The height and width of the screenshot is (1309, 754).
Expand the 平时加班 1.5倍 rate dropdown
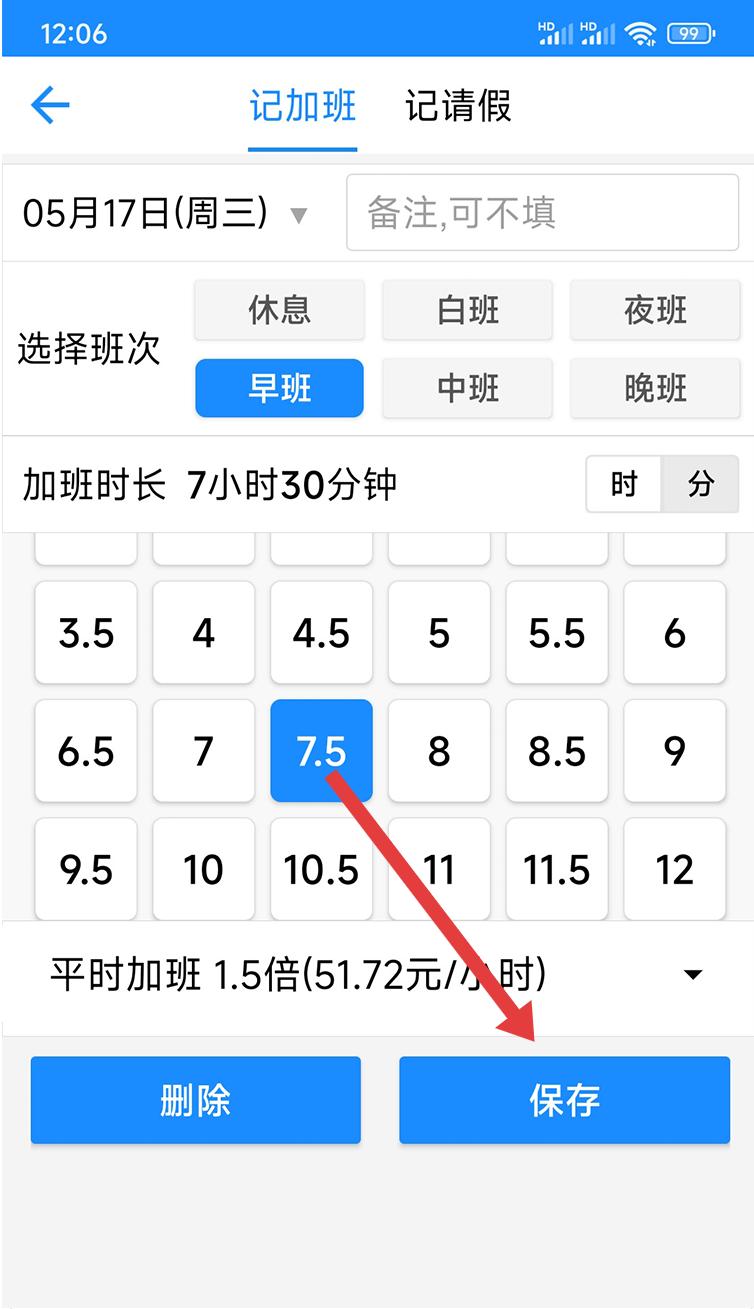[378, 975]
